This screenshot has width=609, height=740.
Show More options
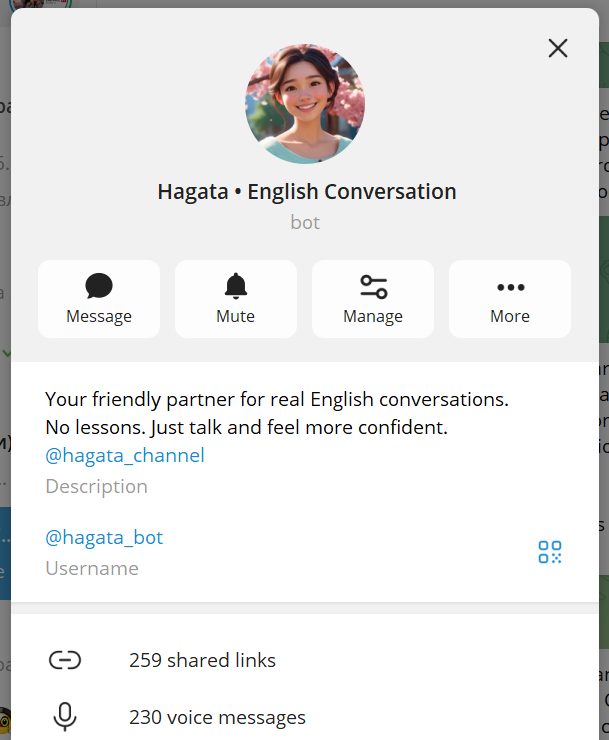point(510,299)
